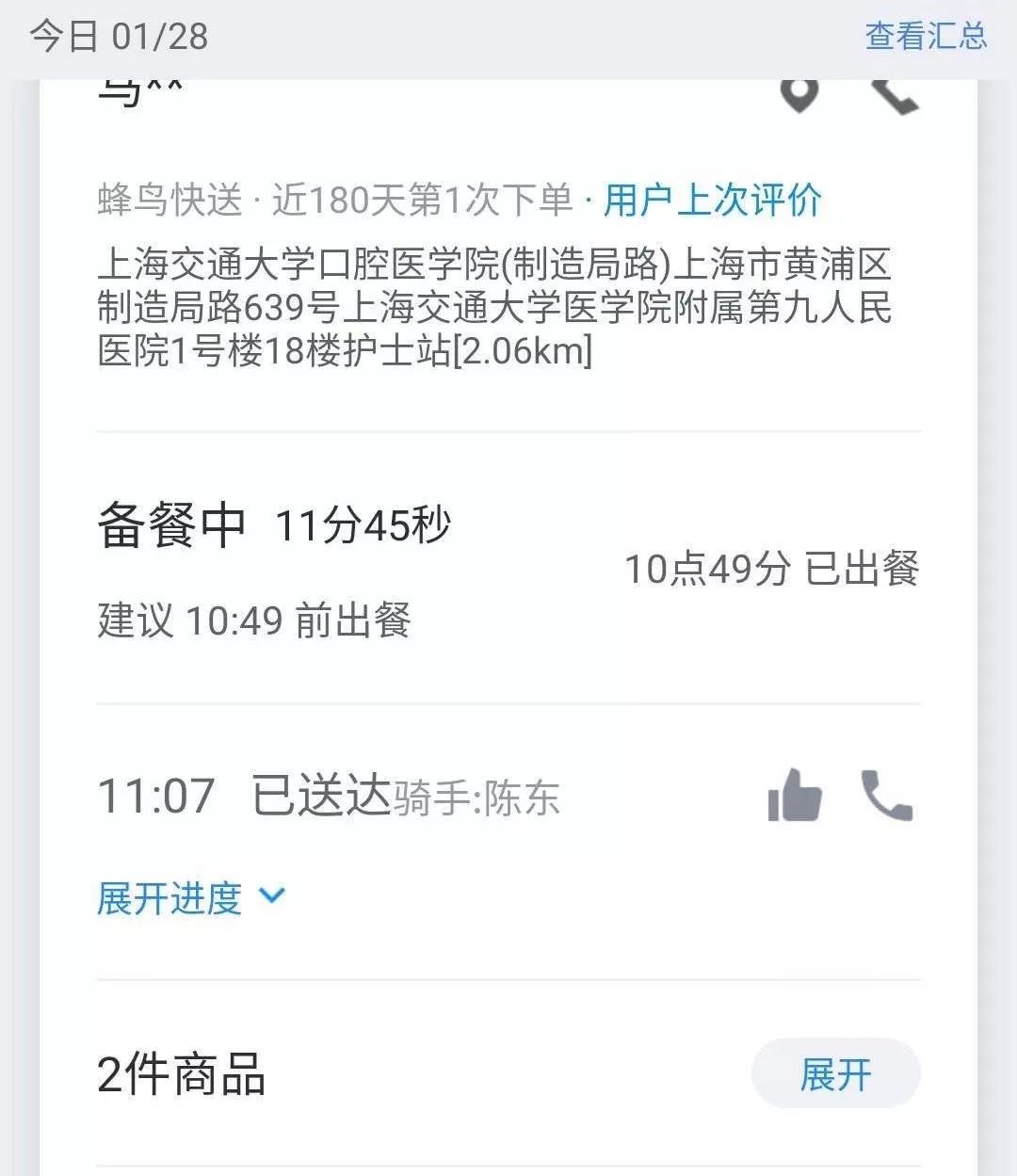Tap the phone icon to call rider 陈东
Viewport: 1017px width, 1176px height.
[886, 797]
